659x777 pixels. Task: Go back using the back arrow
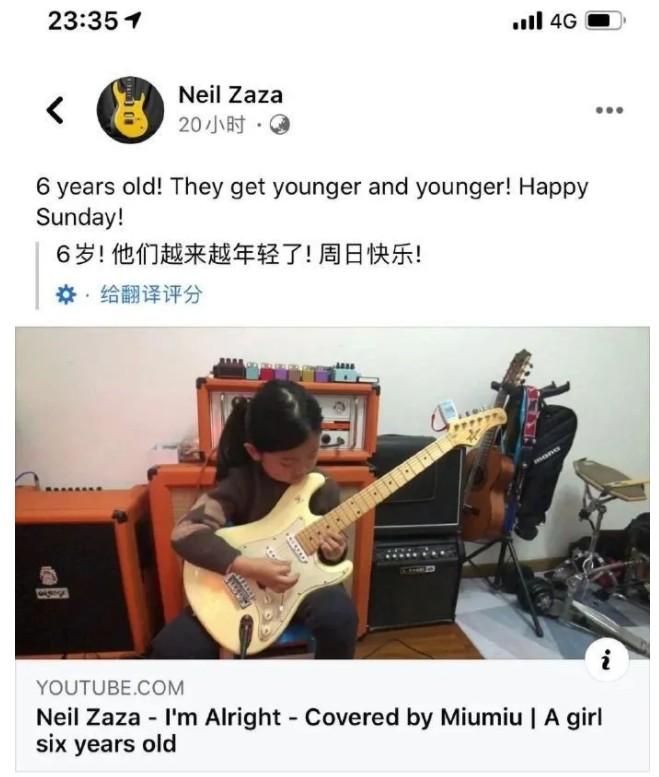pyautogui.click(x=57, y=110)
